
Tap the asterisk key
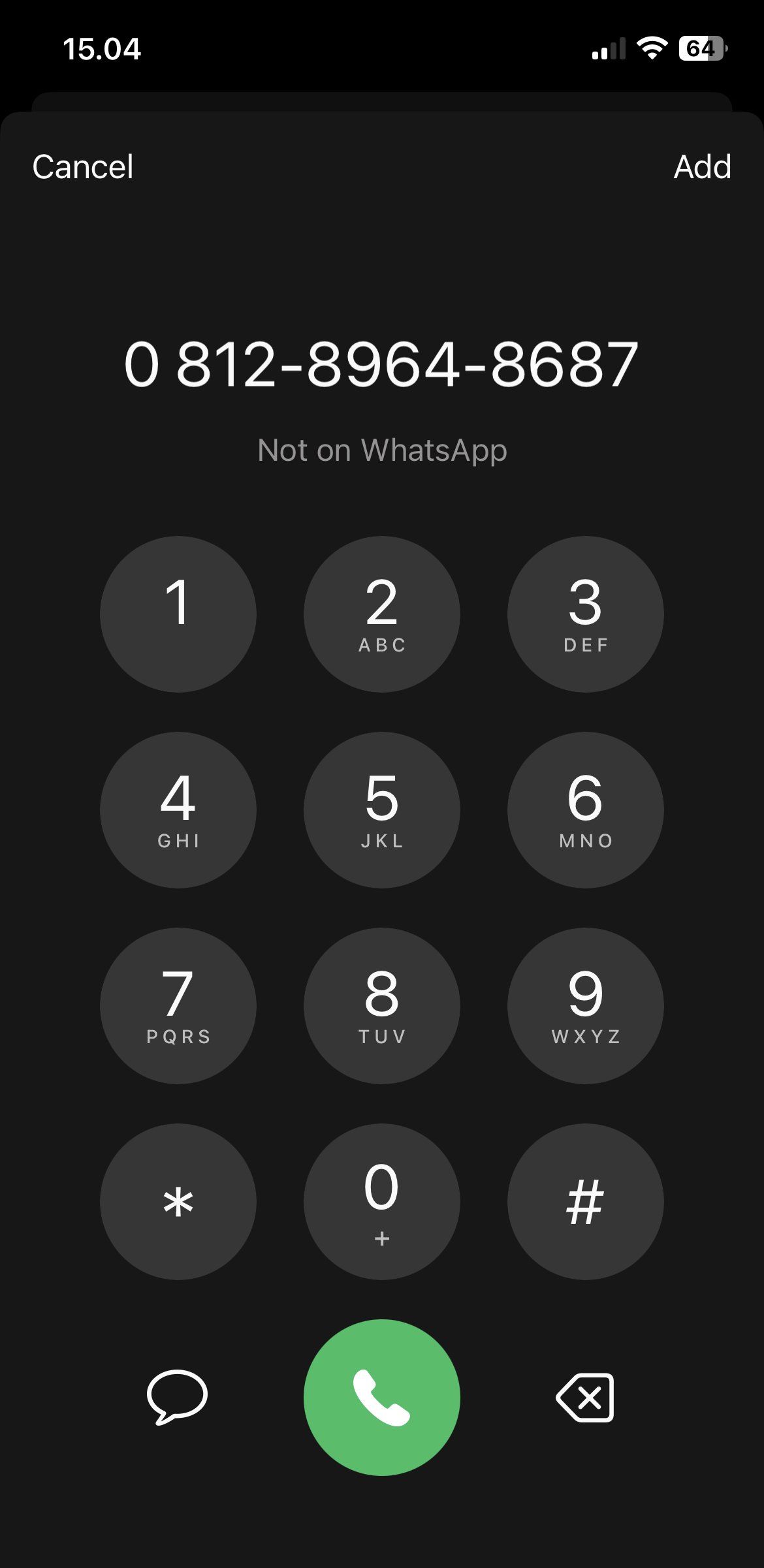[178, 1202]
